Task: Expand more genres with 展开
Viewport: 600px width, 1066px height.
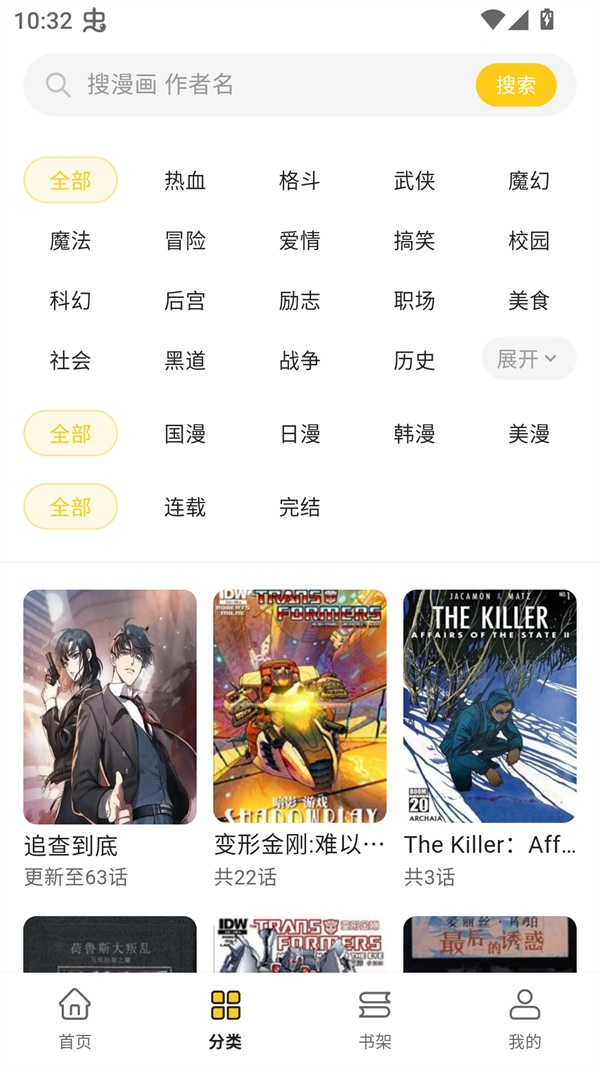Action: pos(528,359)
